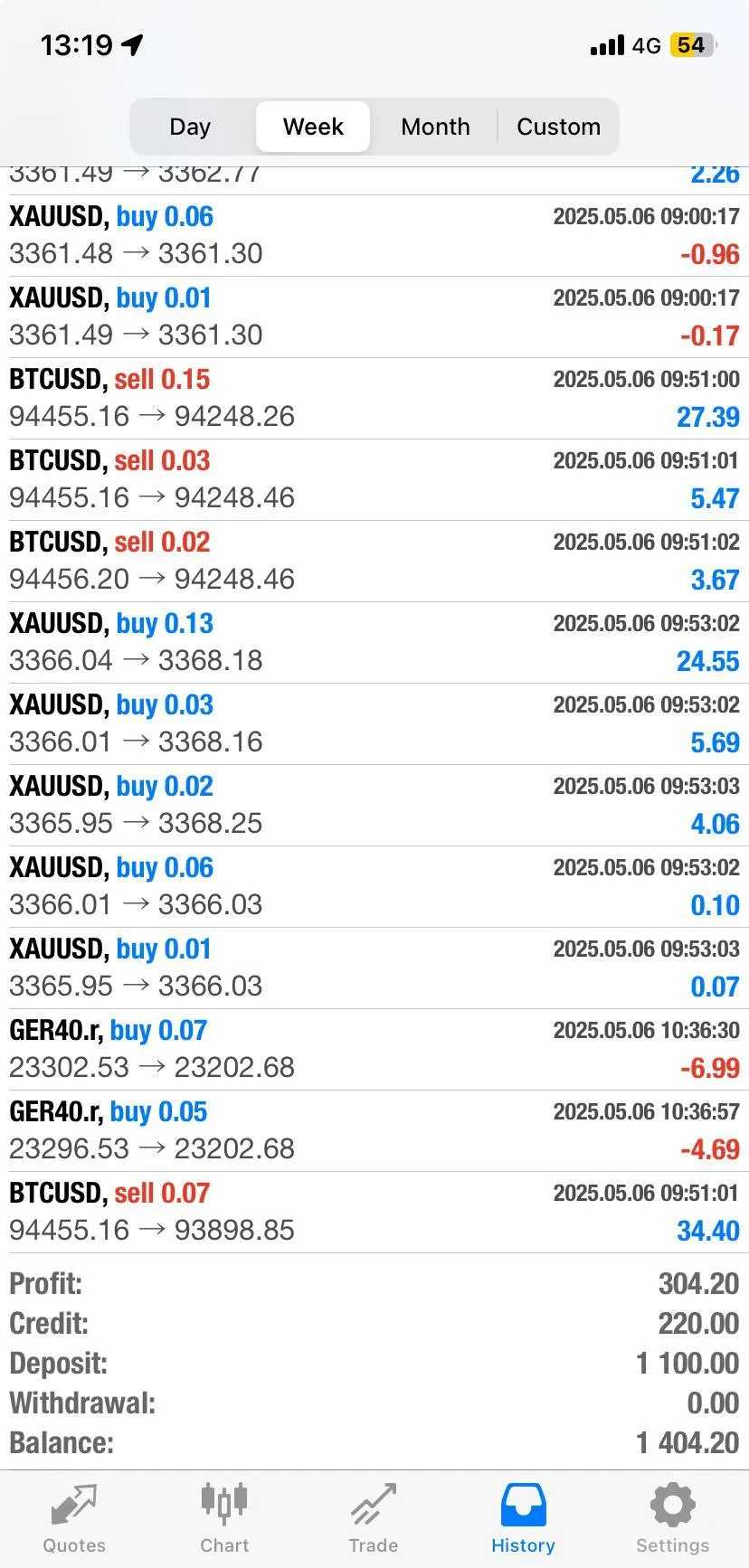Open the XAUUSD buy 0.13 trade
The width and height of the screenshot is (749, 1568).
coord(374,643)
